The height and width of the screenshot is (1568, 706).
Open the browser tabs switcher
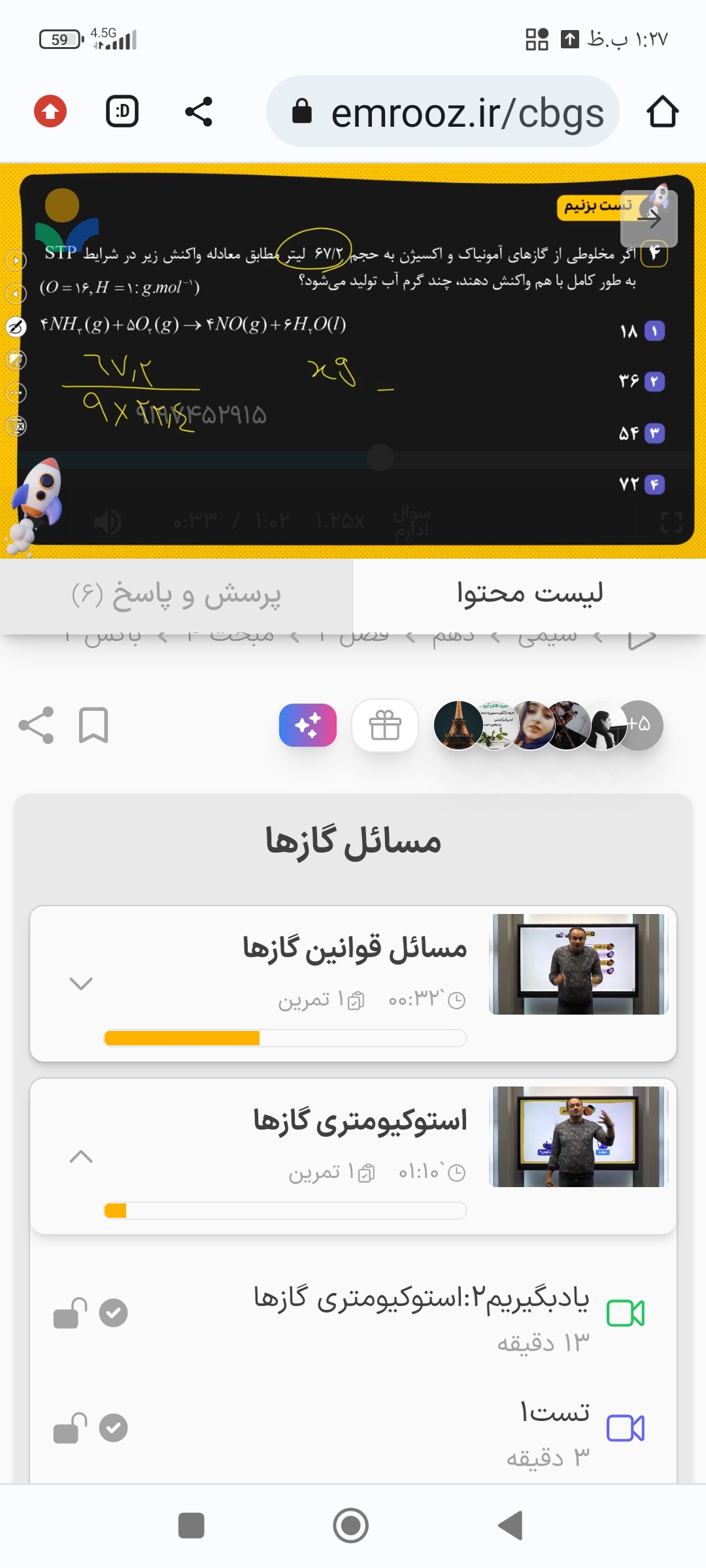pyautogui.click(x=122, y=112)
